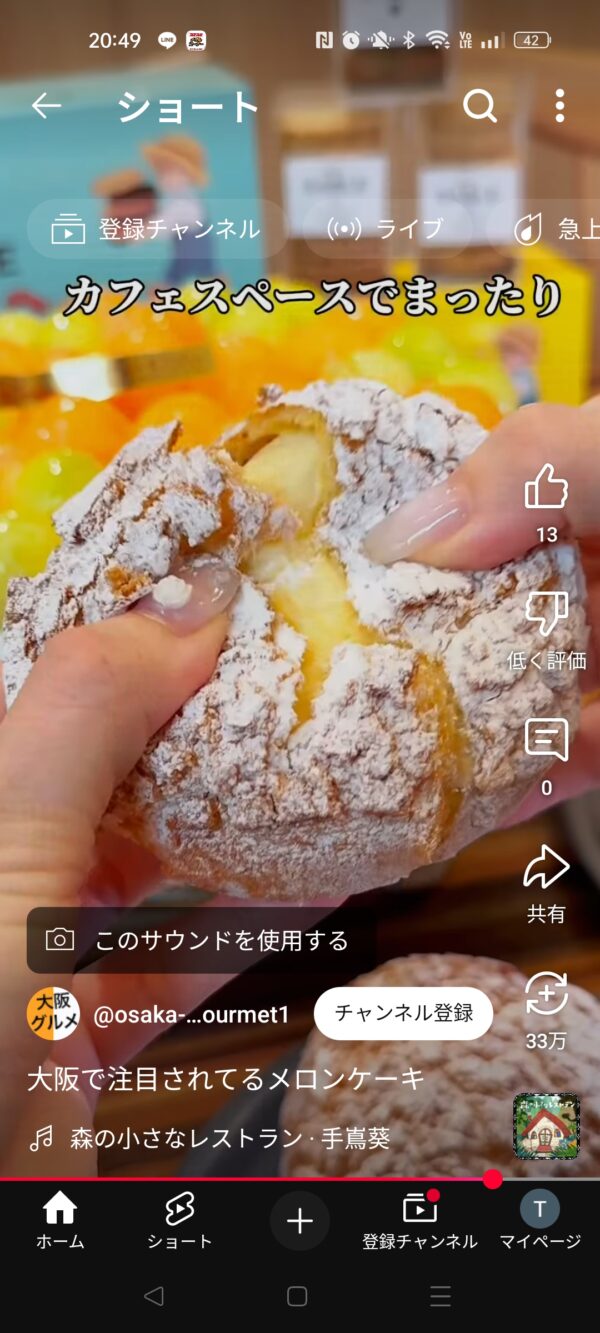Switch to the マイページ tab
600x1333 pixels.
point(540,1221)
